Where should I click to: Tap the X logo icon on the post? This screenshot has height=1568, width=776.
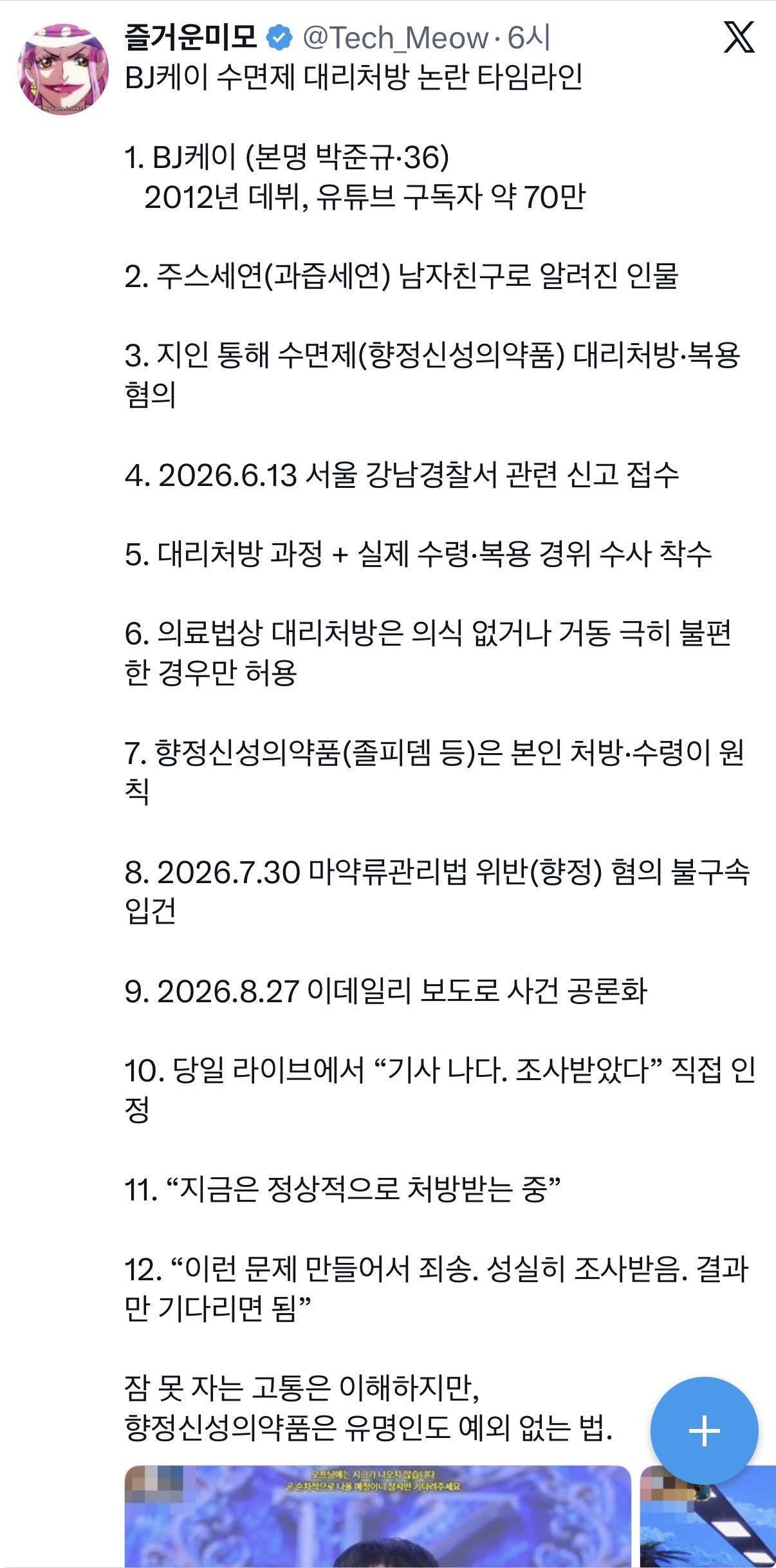tap(739, 37)
